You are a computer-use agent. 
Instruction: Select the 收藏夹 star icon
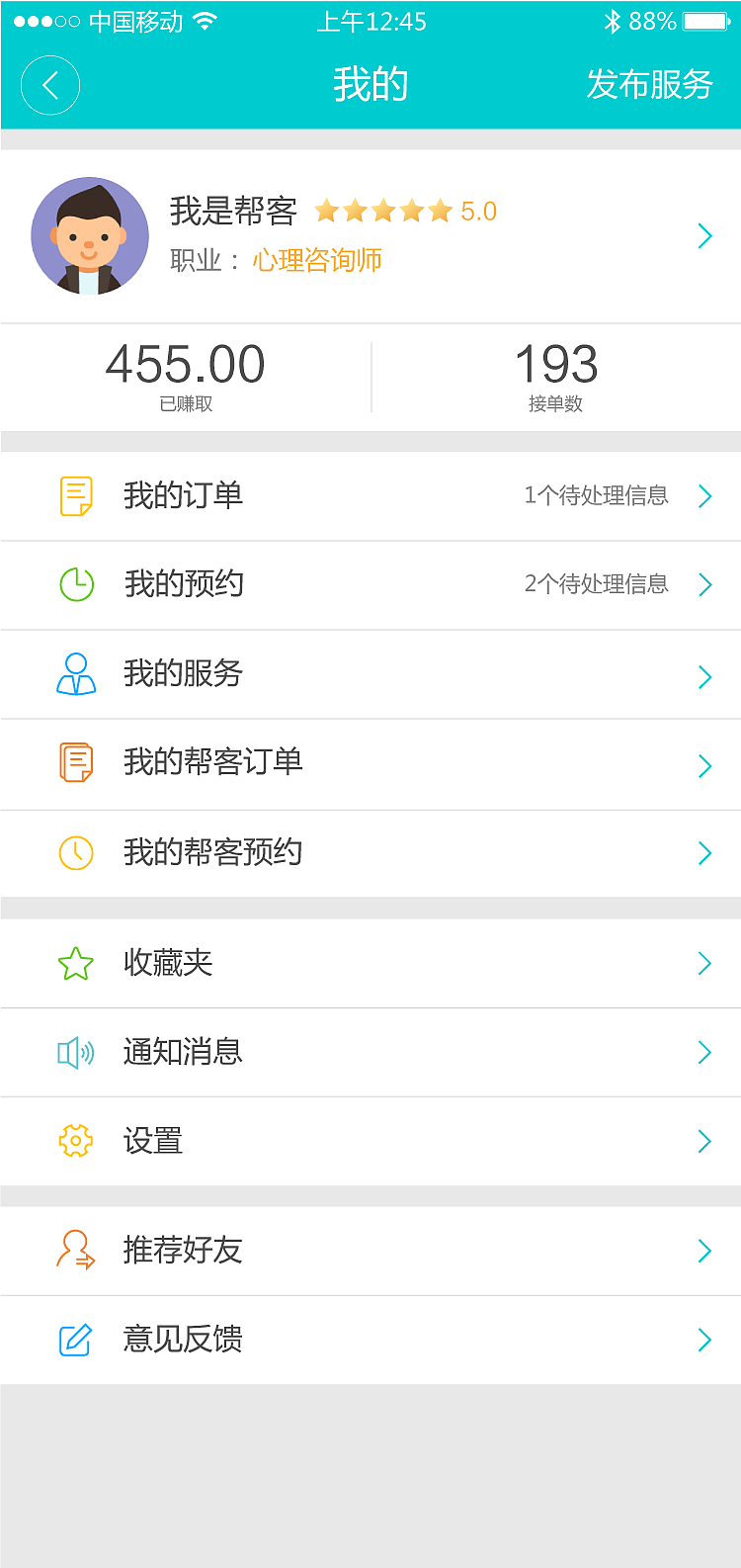tap(77, 962)
